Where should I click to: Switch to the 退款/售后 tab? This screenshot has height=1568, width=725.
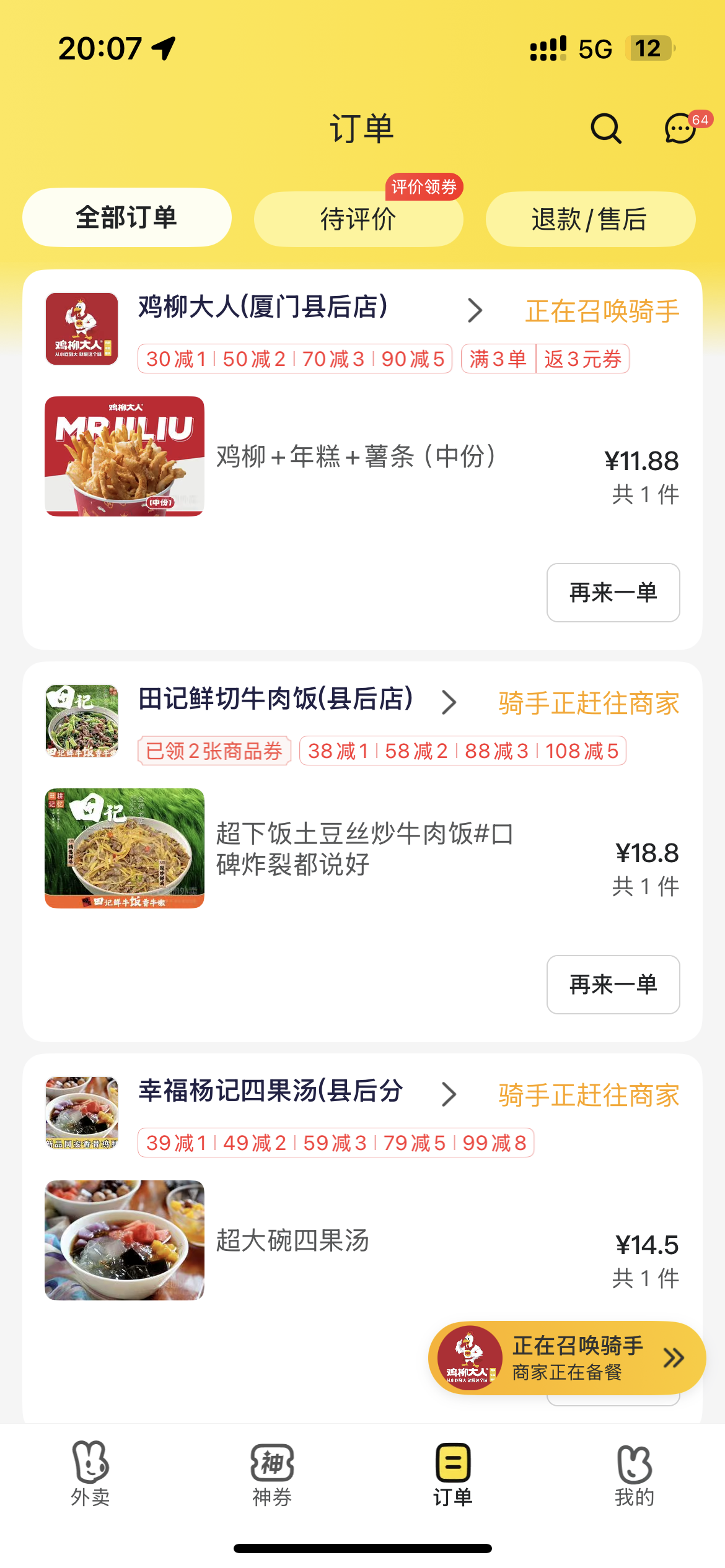(x=590, y=219)
